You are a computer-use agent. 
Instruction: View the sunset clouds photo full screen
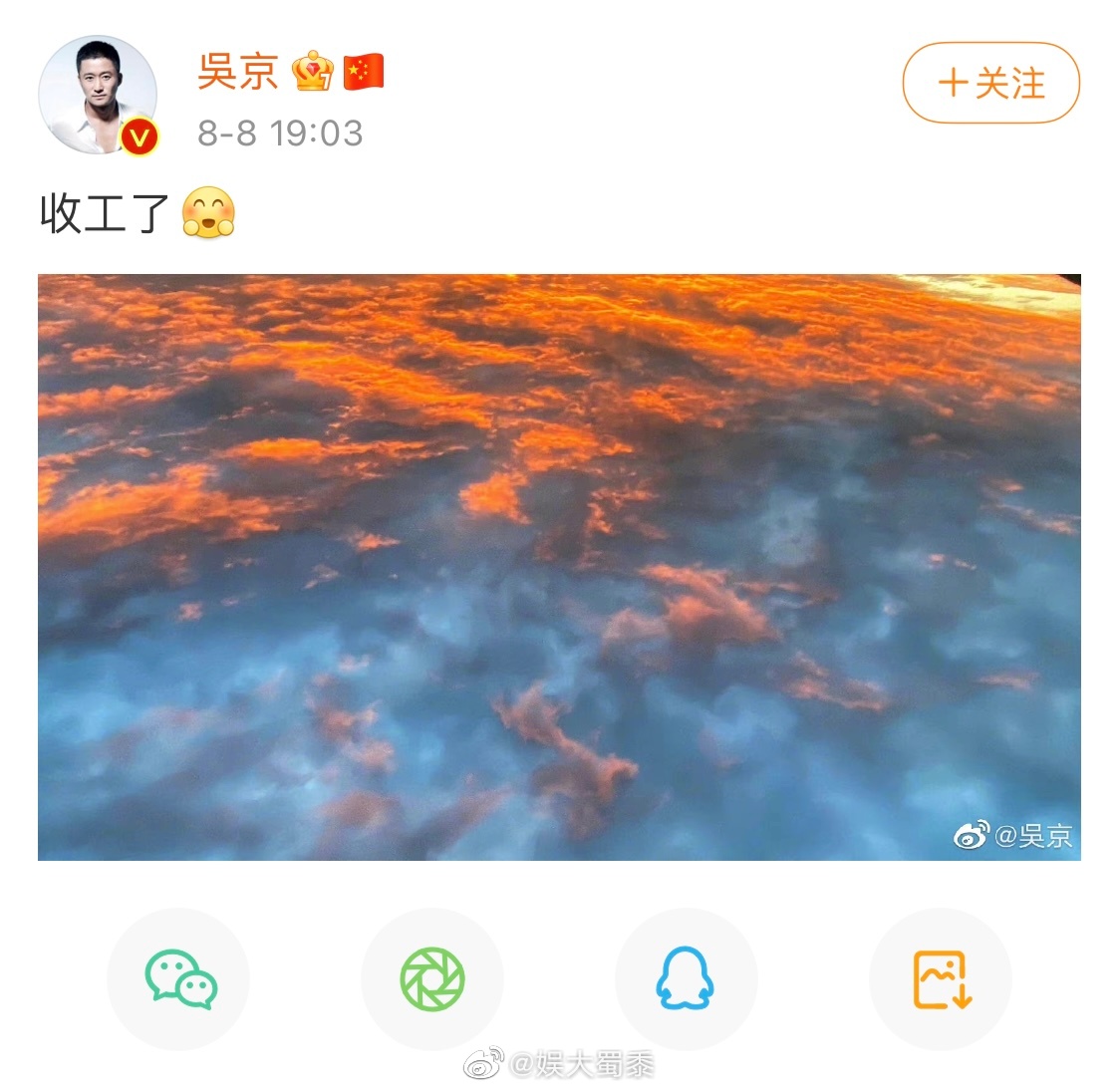559,566
